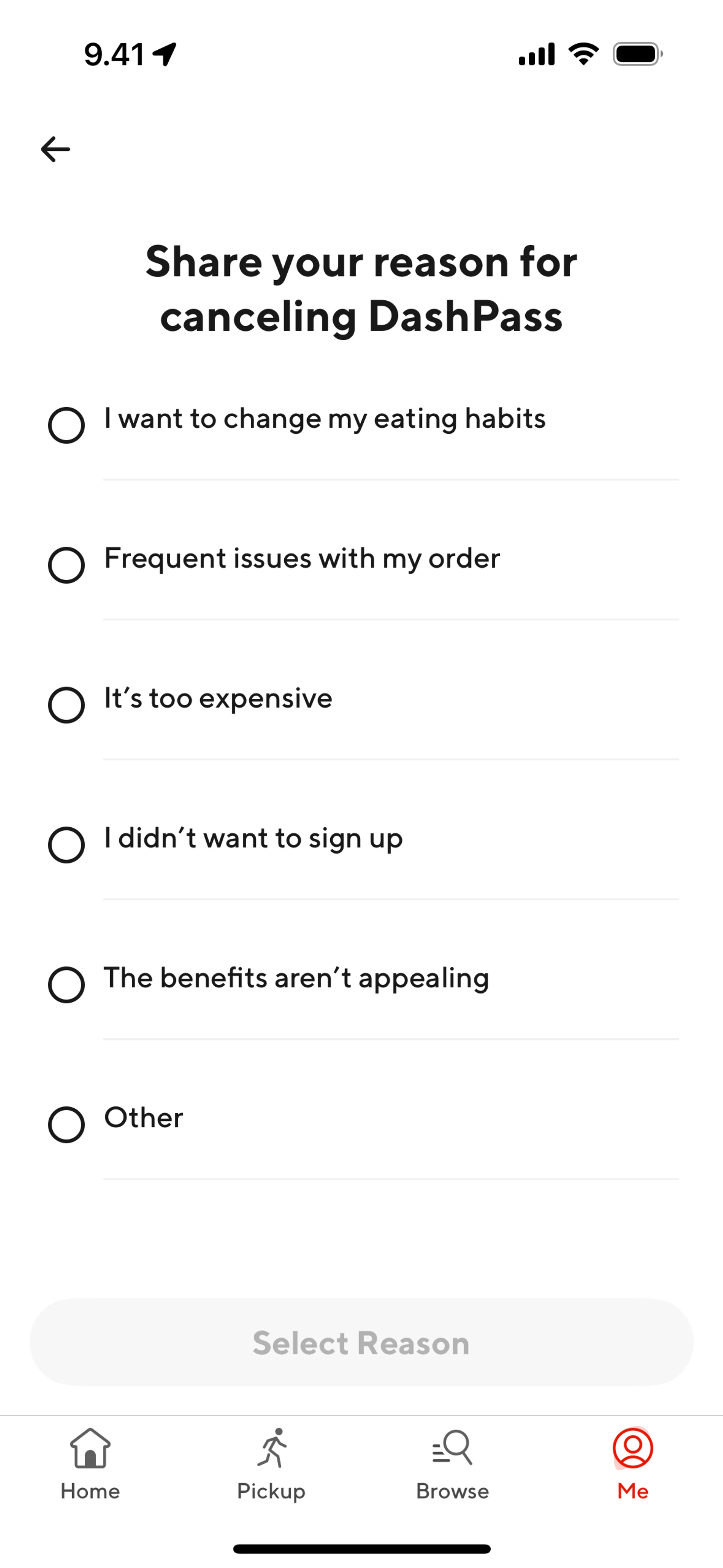The width and height of the screenshot is (723, 1568).
Task: Tap the Select Reason button
Action: (x=361, y=1342)
